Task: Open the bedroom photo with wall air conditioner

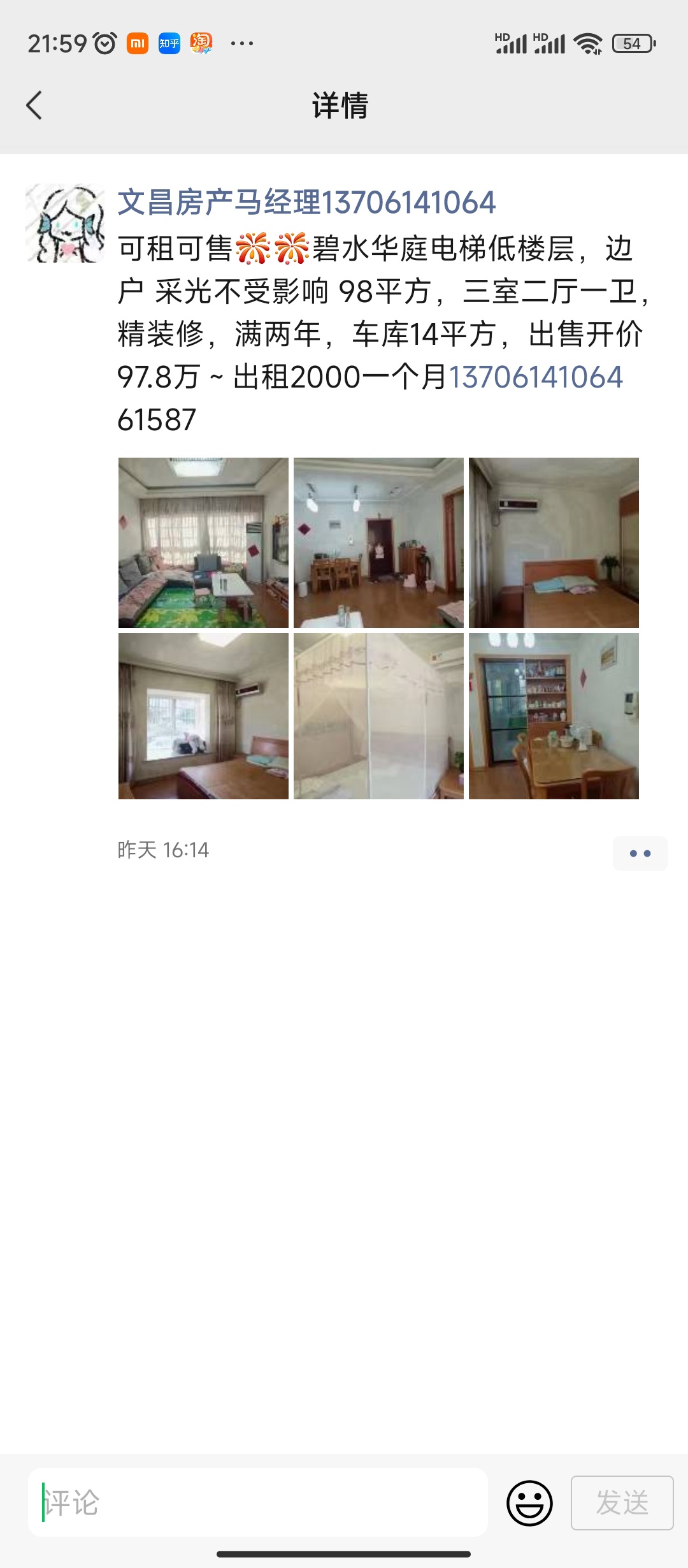Action: coord(554,542)
